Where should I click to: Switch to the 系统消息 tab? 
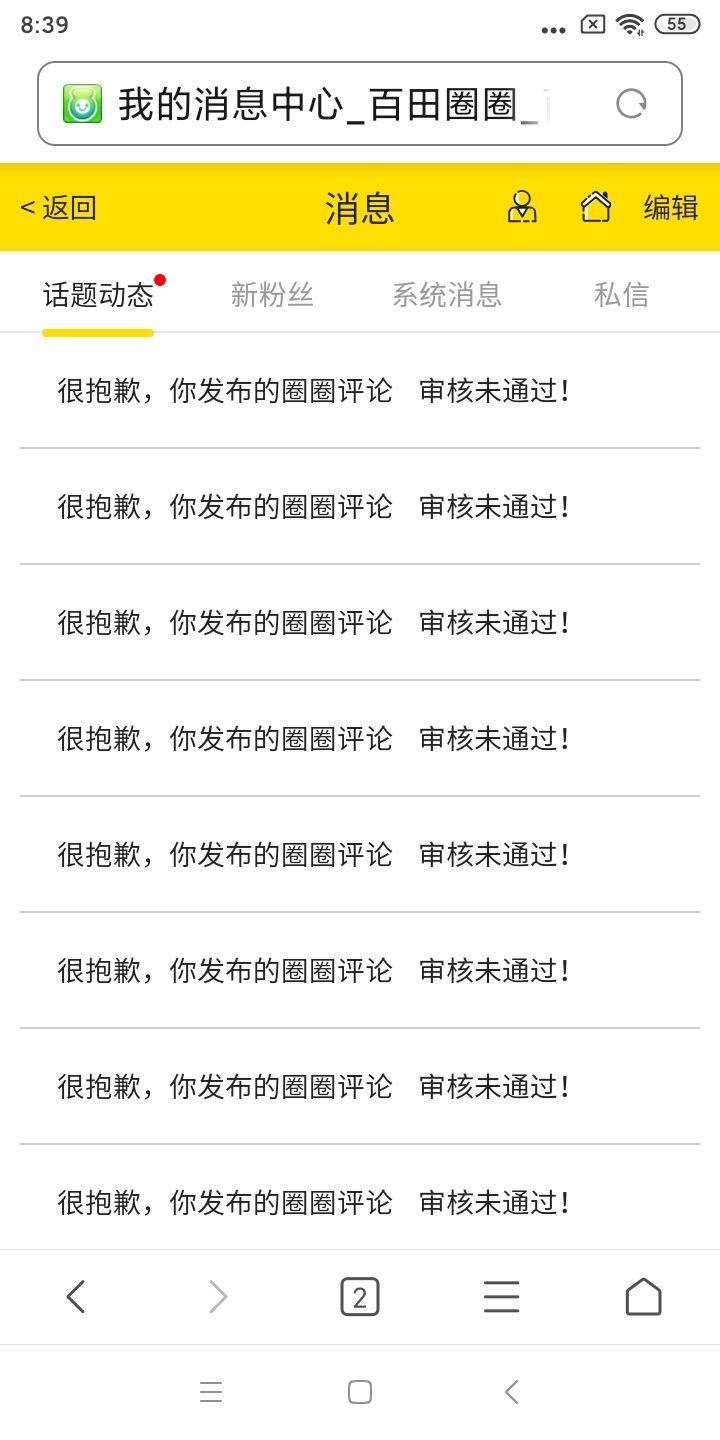coord(446,295)
